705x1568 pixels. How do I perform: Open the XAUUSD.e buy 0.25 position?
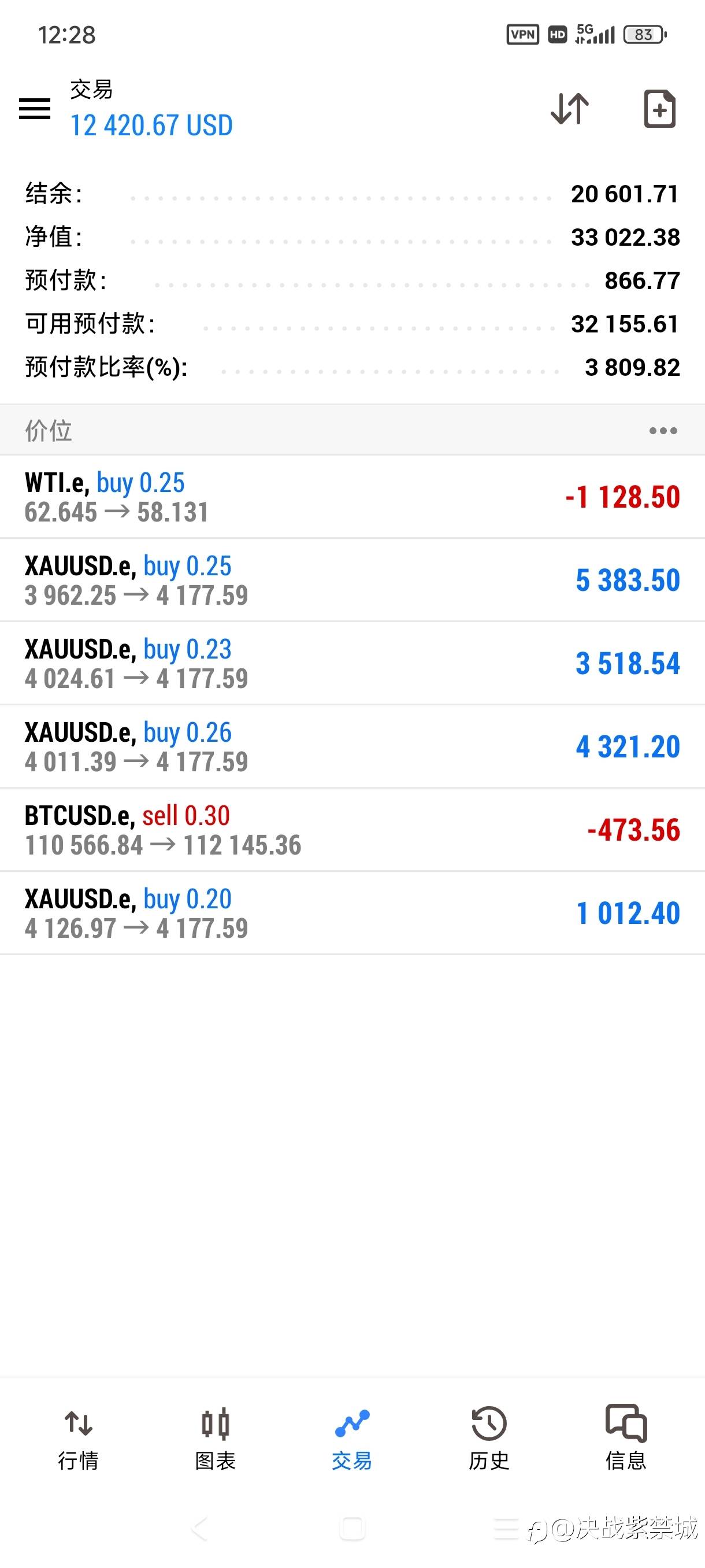pyautogui.click(x=352, y=580)
